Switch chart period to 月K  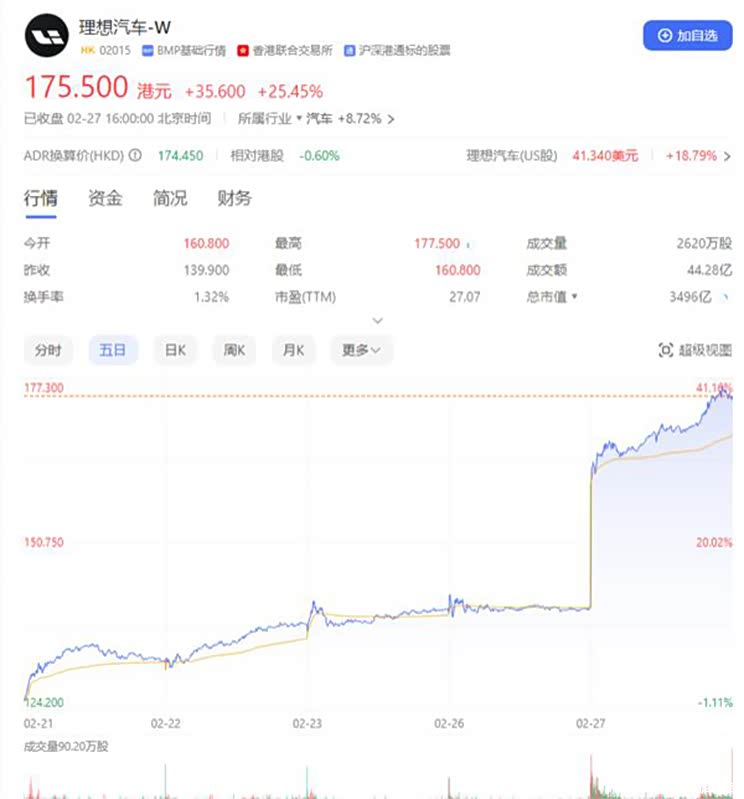293,351
